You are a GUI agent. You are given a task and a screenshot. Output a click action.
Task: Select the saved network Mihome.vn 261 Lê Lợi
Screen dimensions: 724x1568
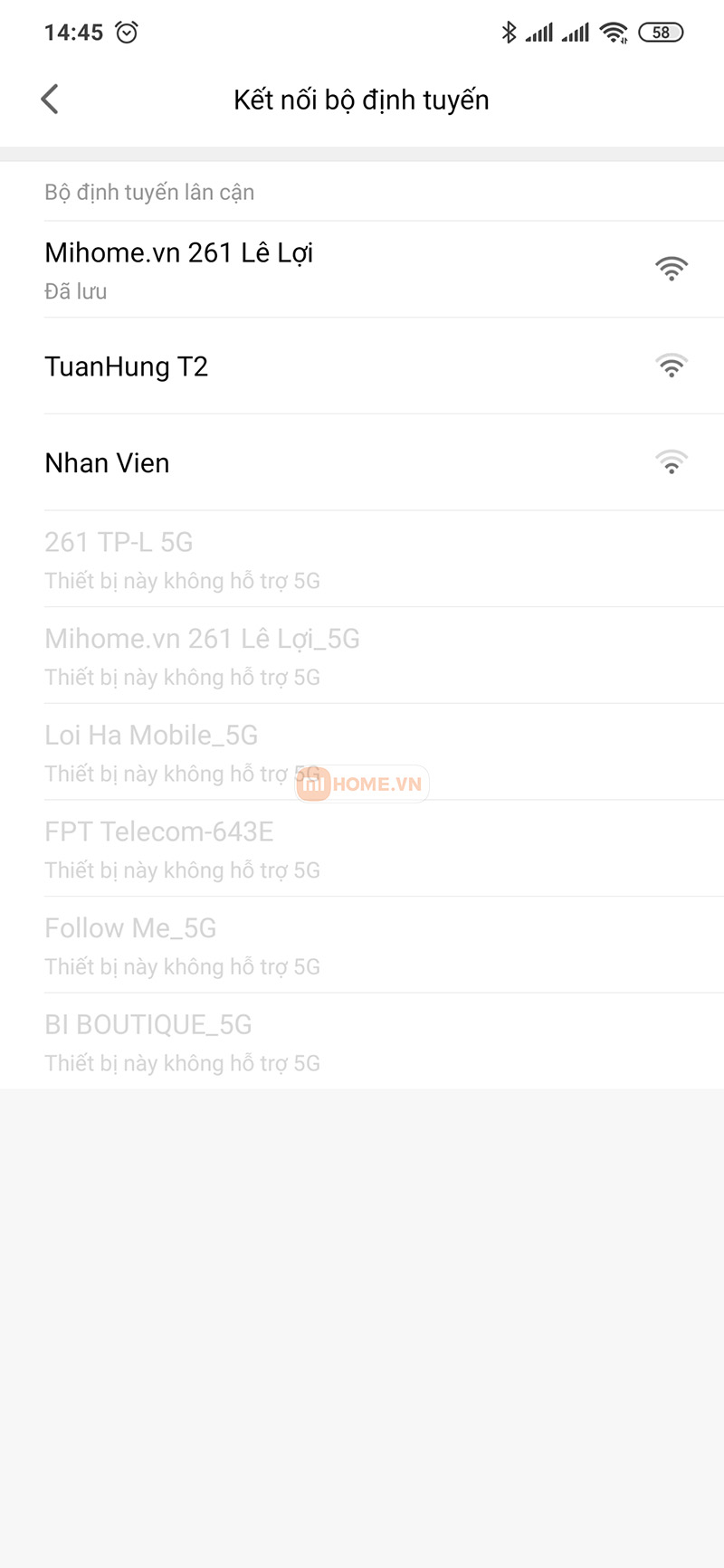pyautogui.click(x=271, y=269)
